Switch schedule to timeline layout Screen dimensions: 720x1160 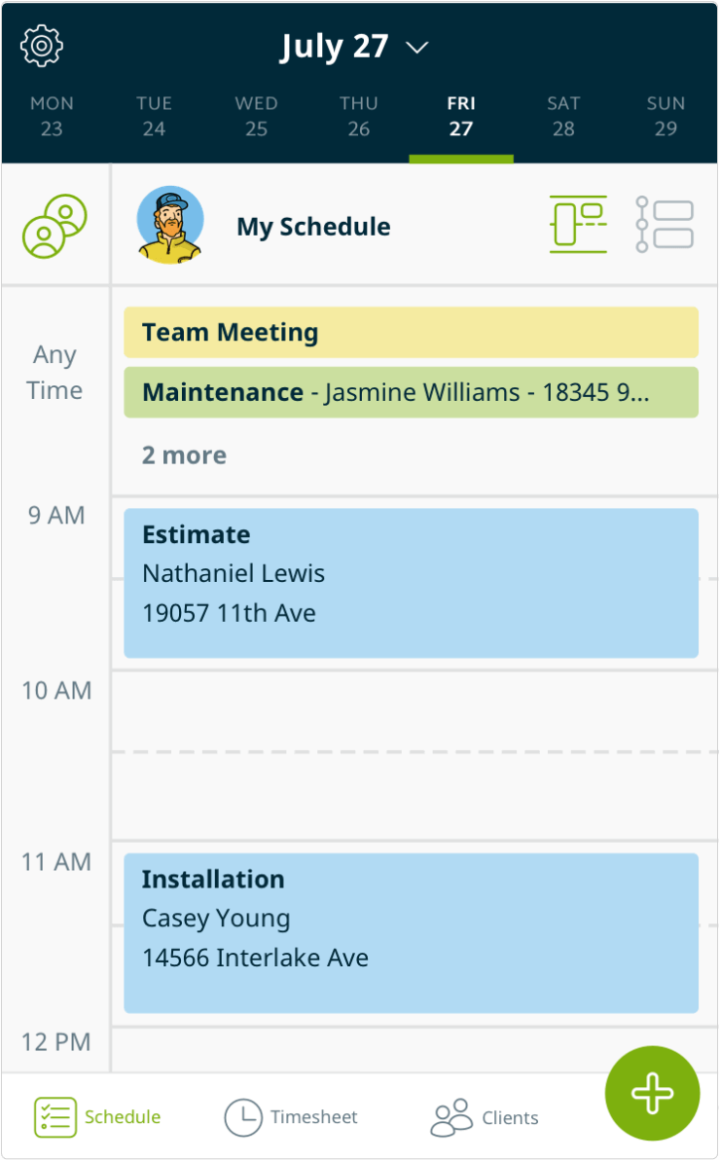coord(578,225)
